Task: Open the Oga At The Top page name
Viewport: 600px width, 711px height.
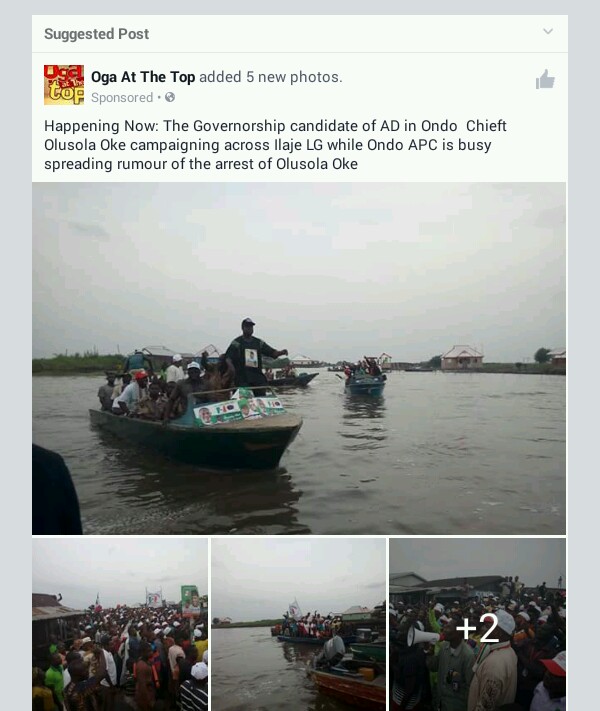Action: click(143, 77)
